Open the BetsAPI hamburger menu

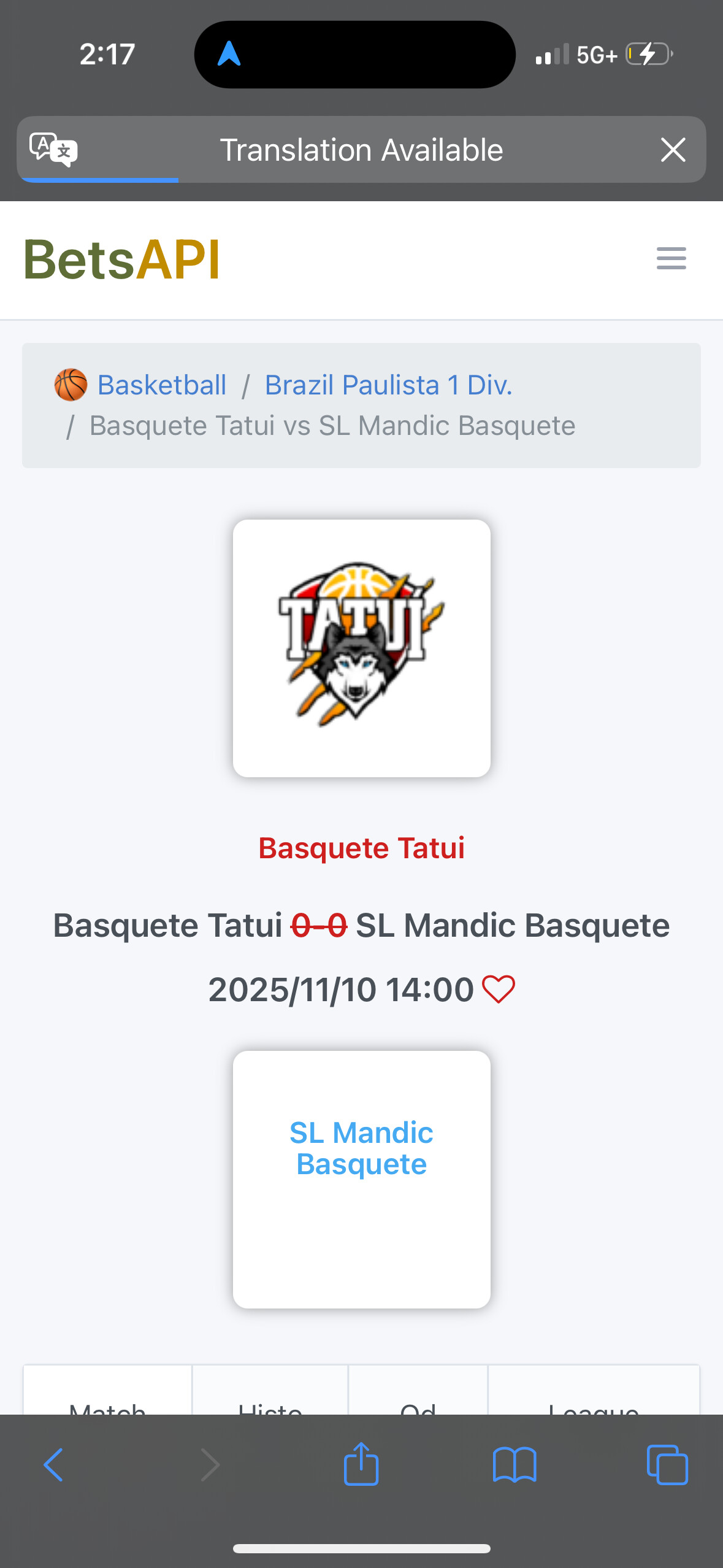(x=671, y=258)
